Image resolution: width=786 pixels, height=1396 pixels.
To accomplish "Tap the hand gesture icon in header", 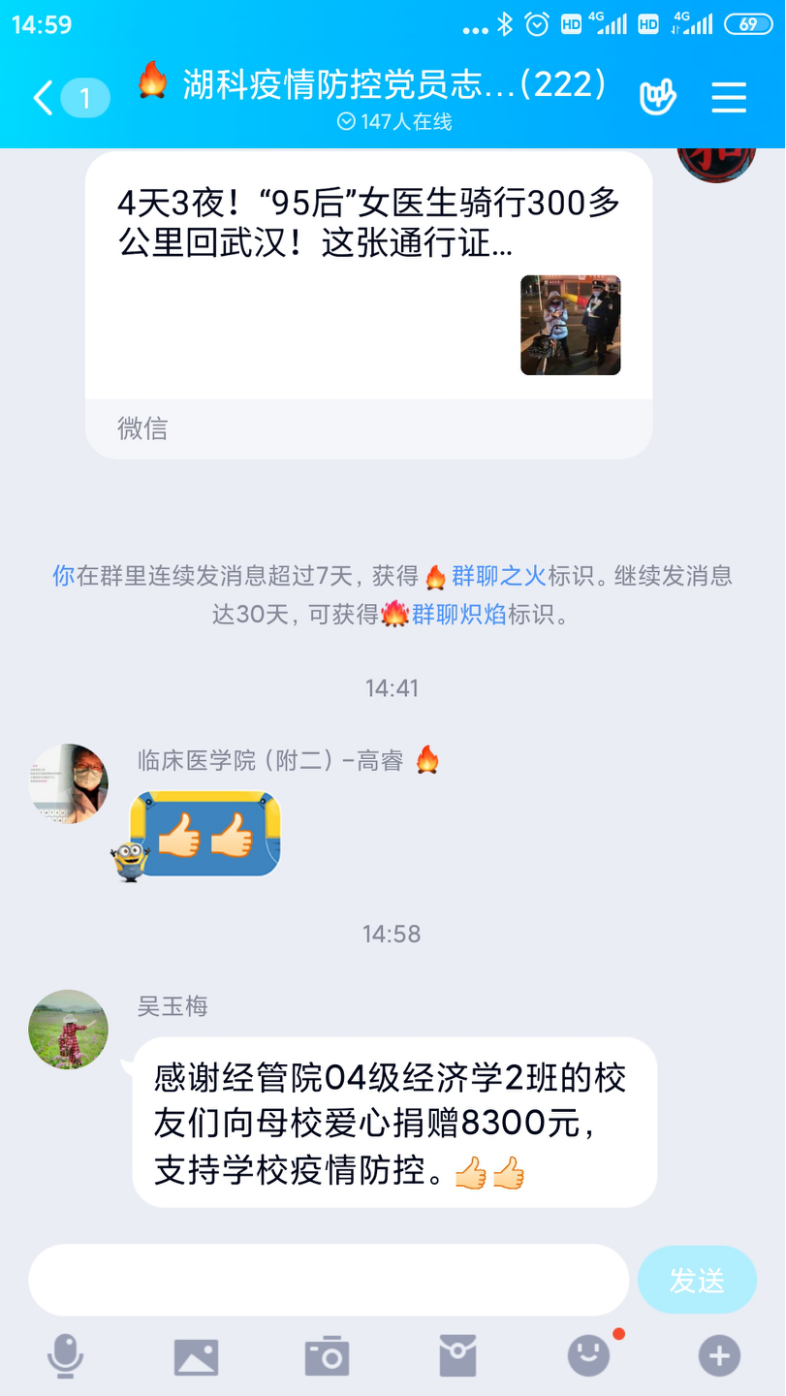I will [x=657, y=97].
